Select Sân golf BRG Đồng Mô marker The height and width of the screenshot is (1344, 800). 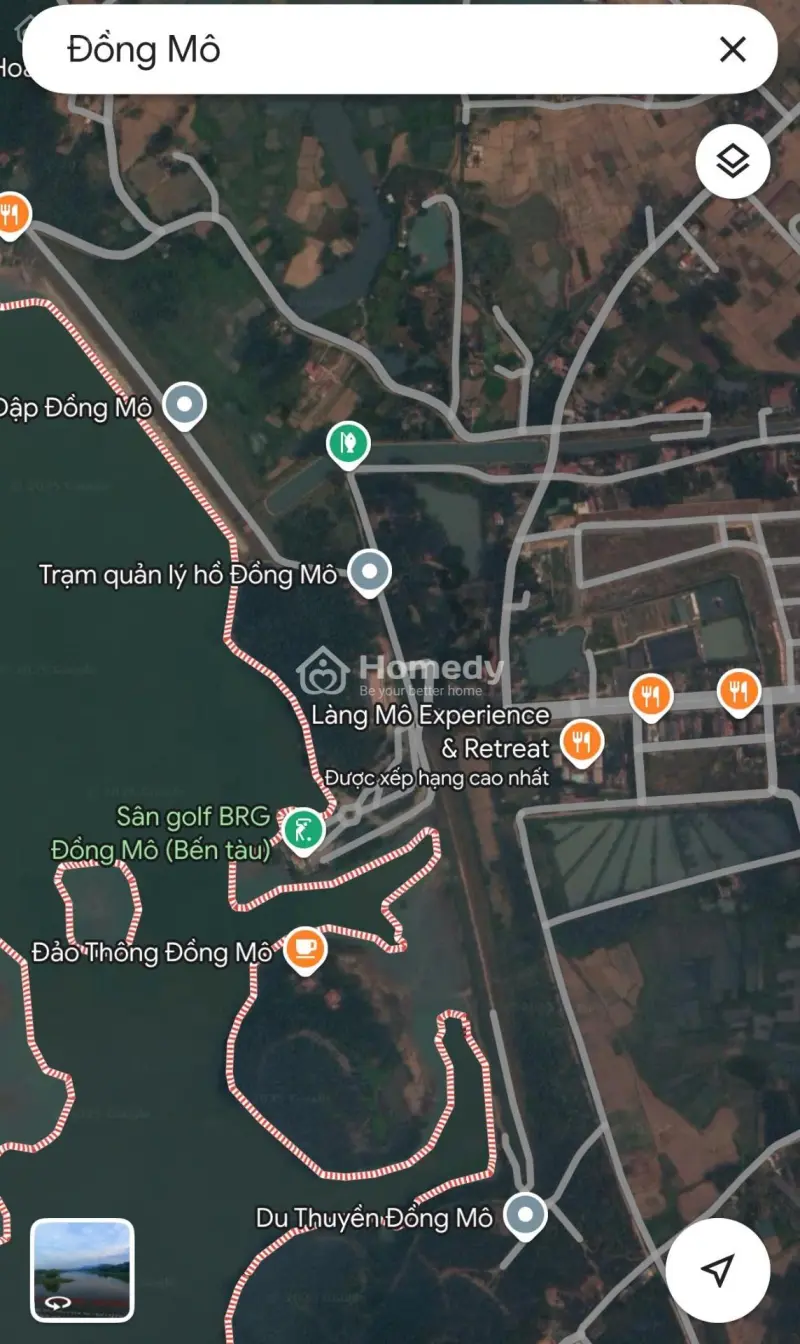(x=301, y=830)
